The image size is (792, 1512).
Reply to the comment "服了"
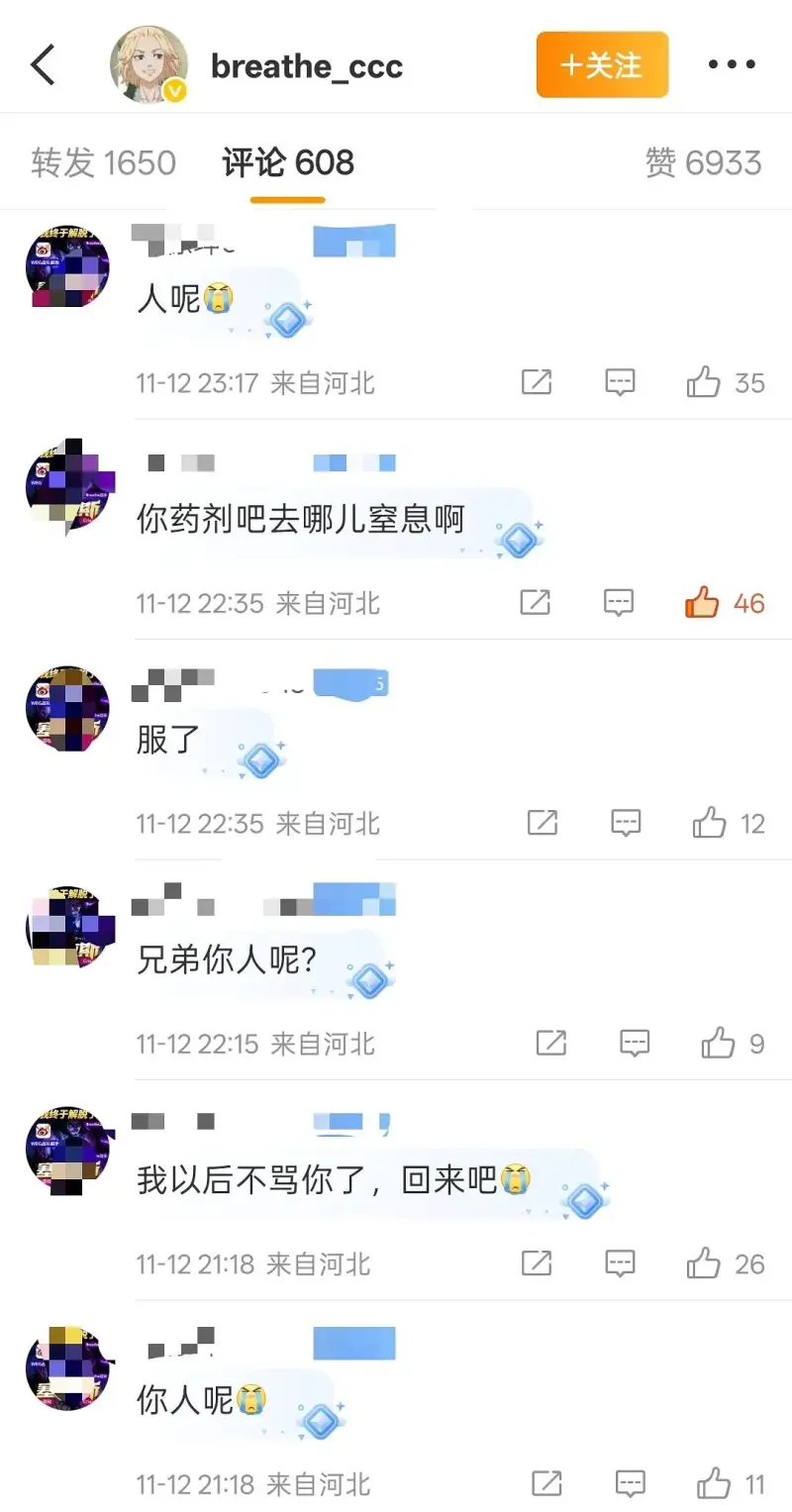pos(626,823)
